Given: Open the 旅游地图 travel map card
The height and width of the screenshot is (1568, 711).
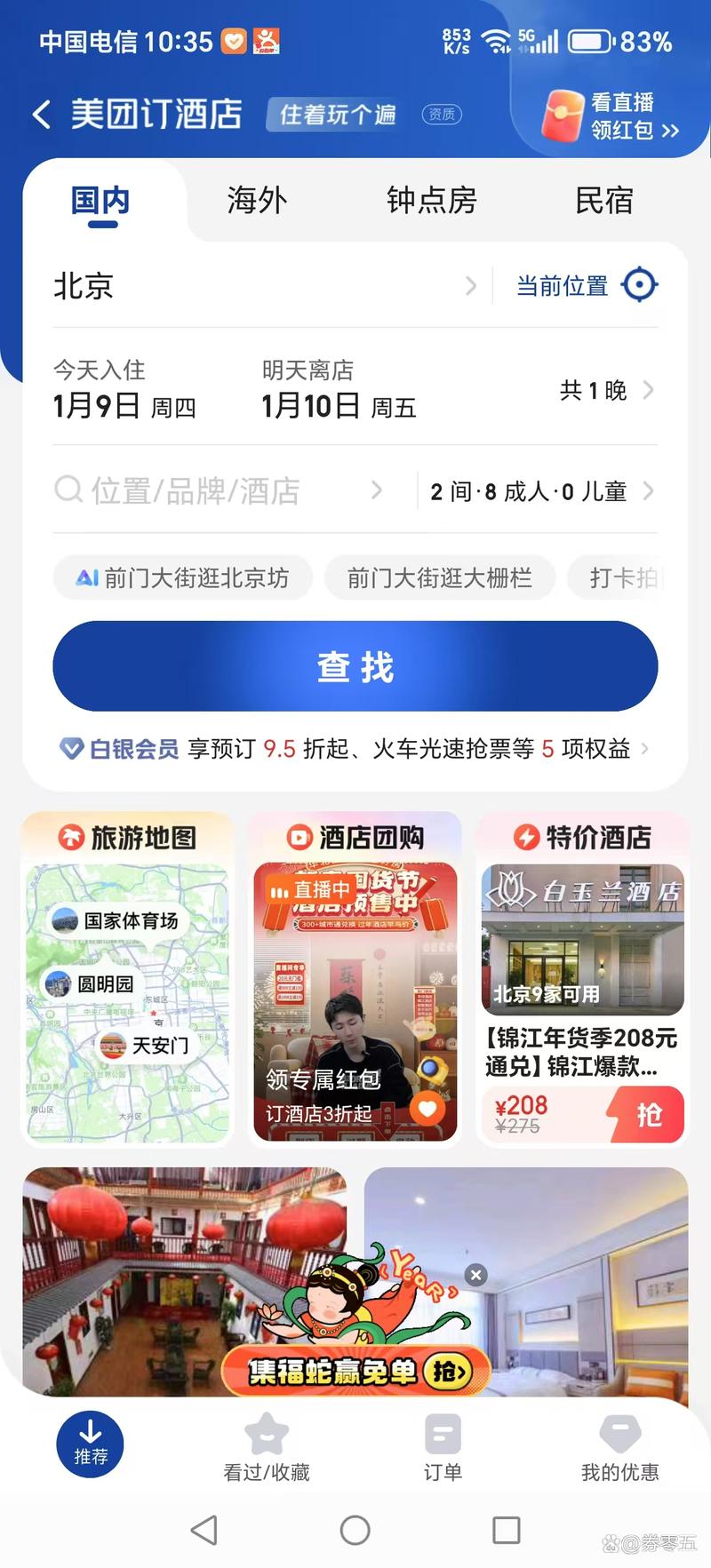Looking at the screenshot, I should click(126, 977).
